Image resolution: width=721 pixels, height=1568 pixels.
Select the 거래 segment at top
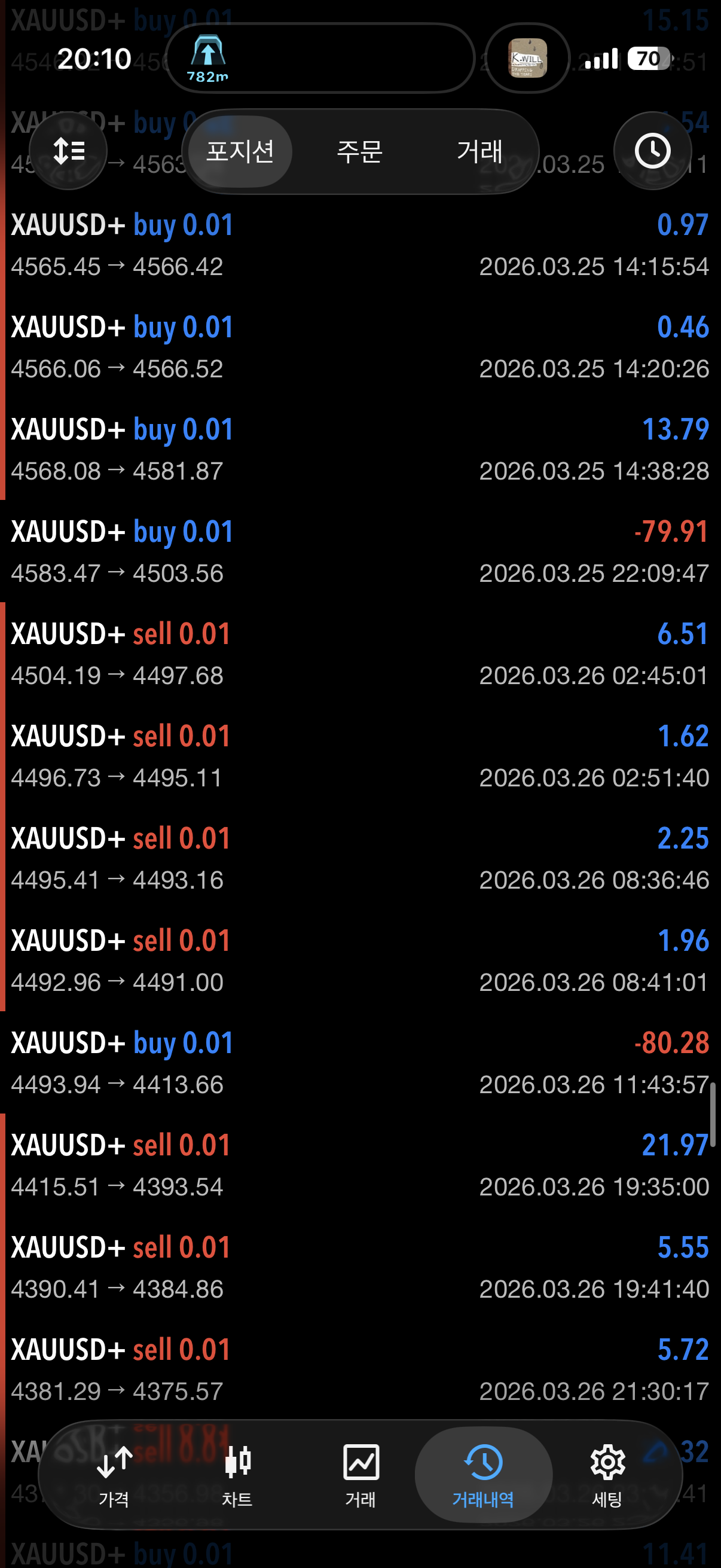(x=479, y=151)
